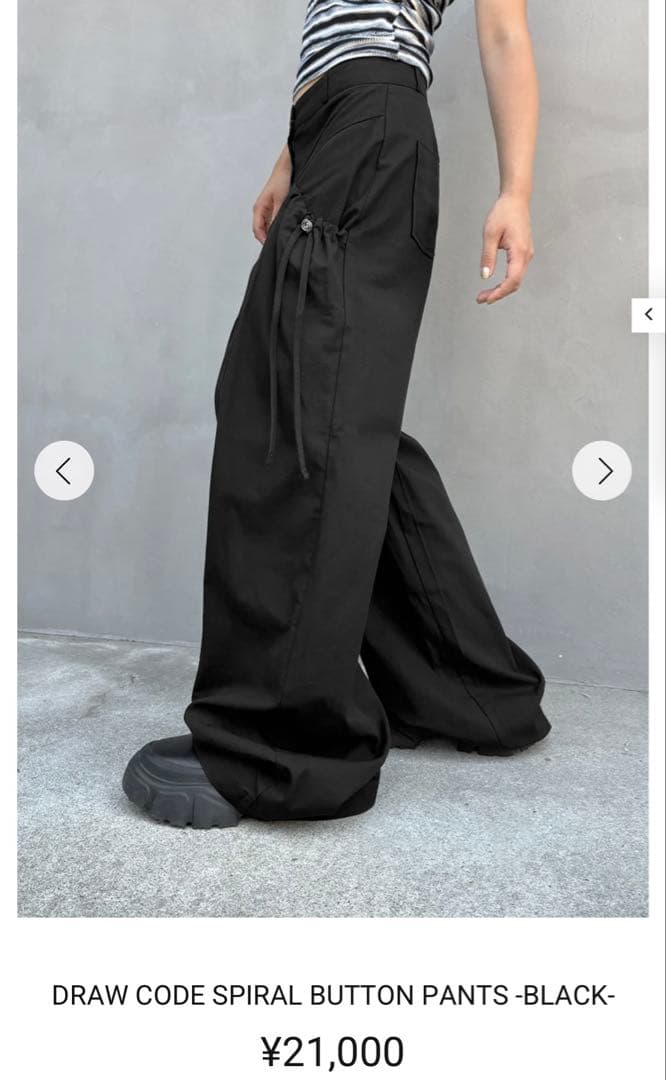Show the next product image

(x=602, y=470)
